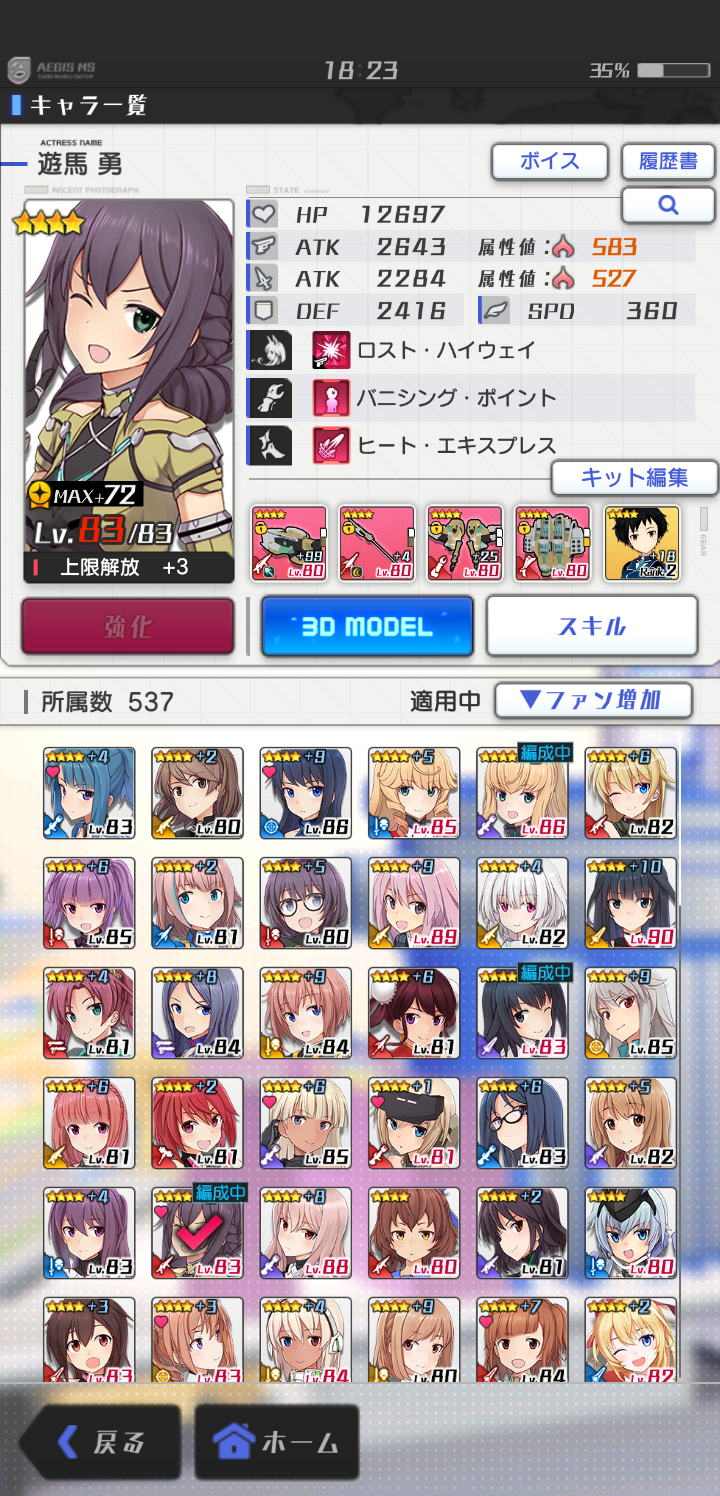
Task: Select the blue-haired Lv.83 character with +4
Action: pyautogui.click(x=89, y=793)
